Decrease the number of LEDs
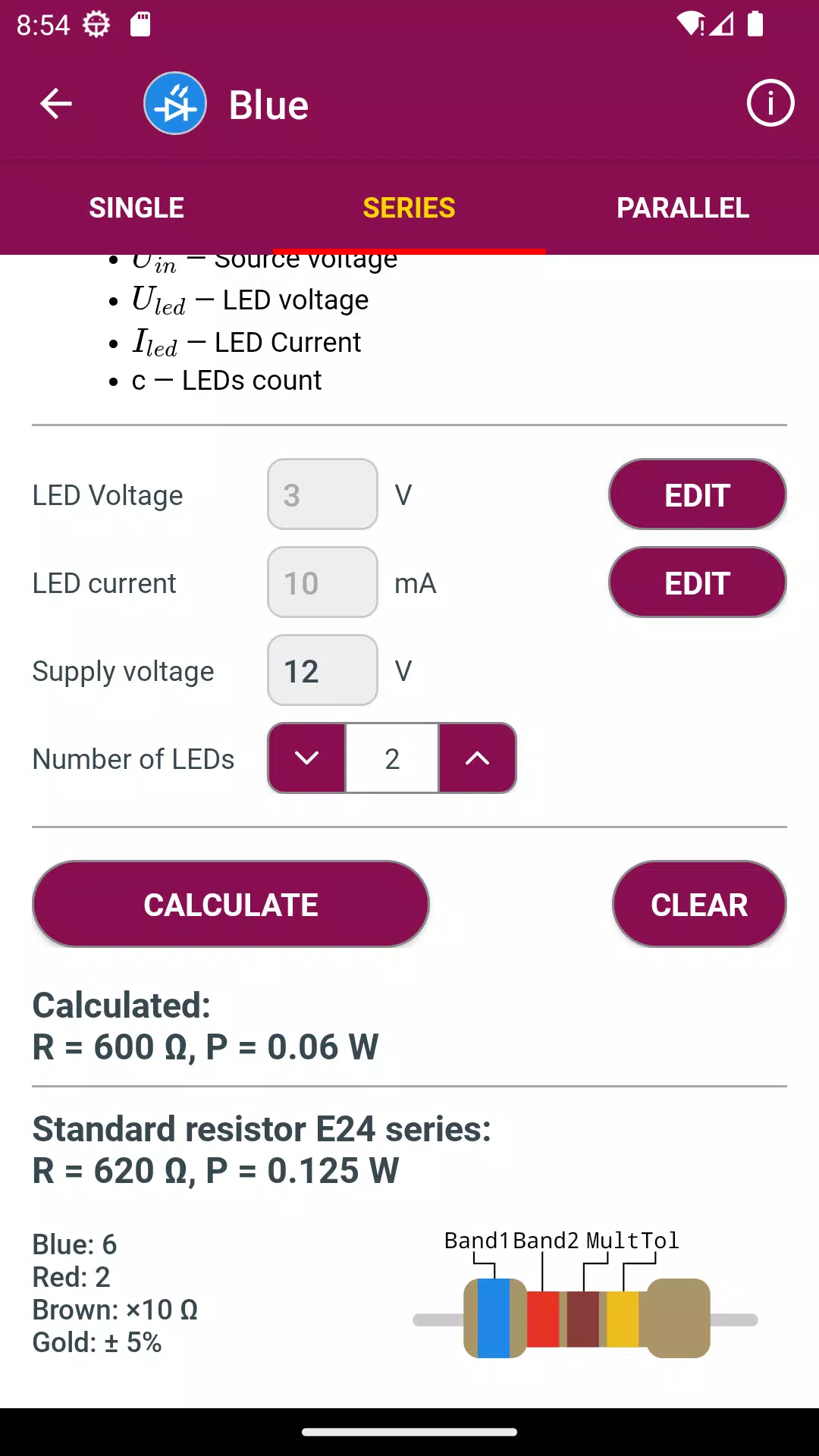 coord(306,758)
